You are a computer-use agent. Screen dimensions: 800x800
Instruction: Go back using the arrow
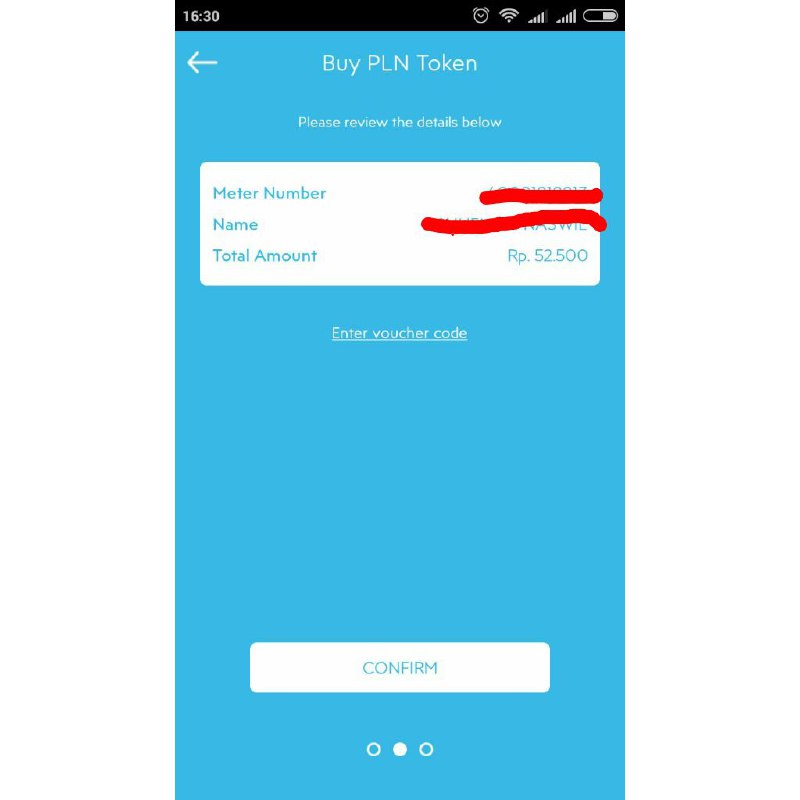point(202,63)
